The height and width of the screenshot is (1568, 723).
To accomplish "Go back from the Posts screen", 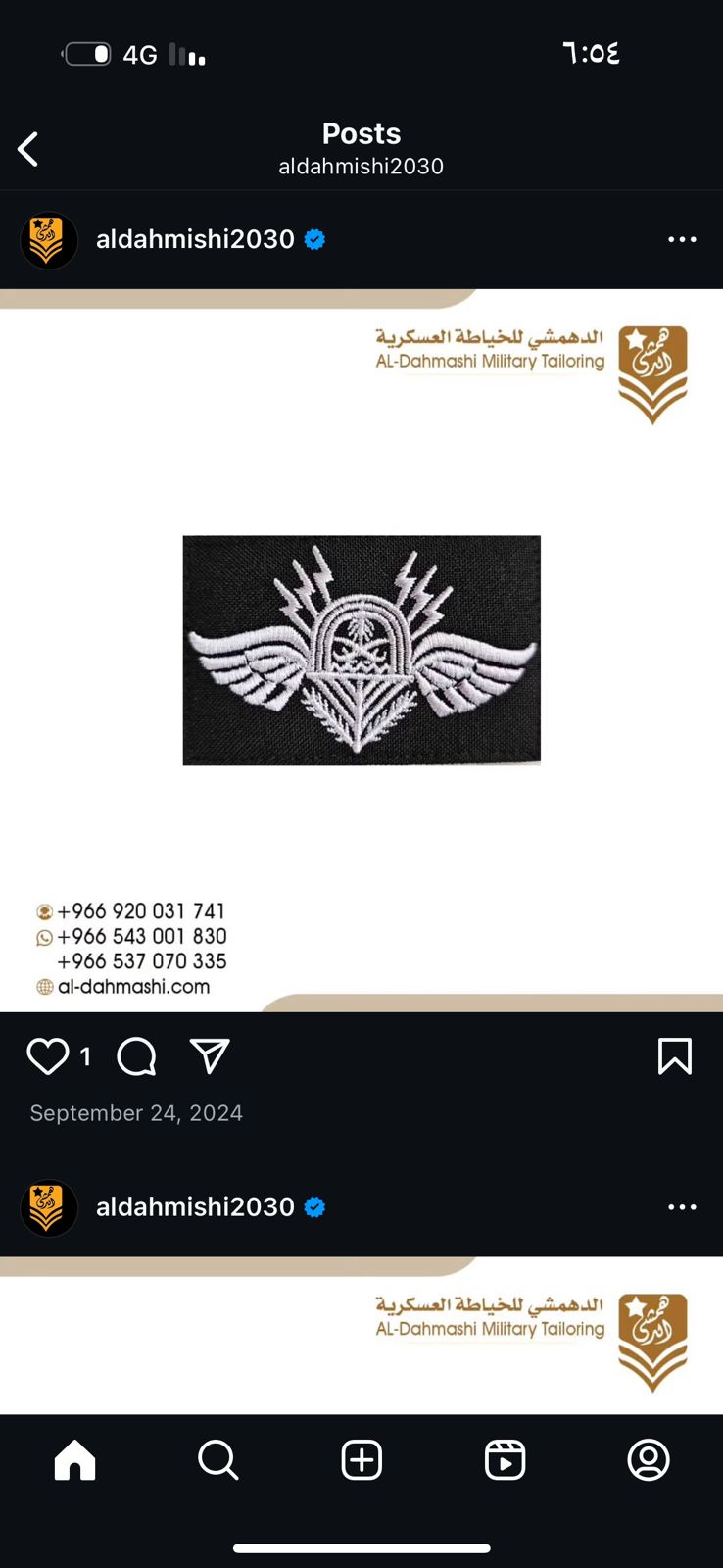I will [x=28, y=150].
